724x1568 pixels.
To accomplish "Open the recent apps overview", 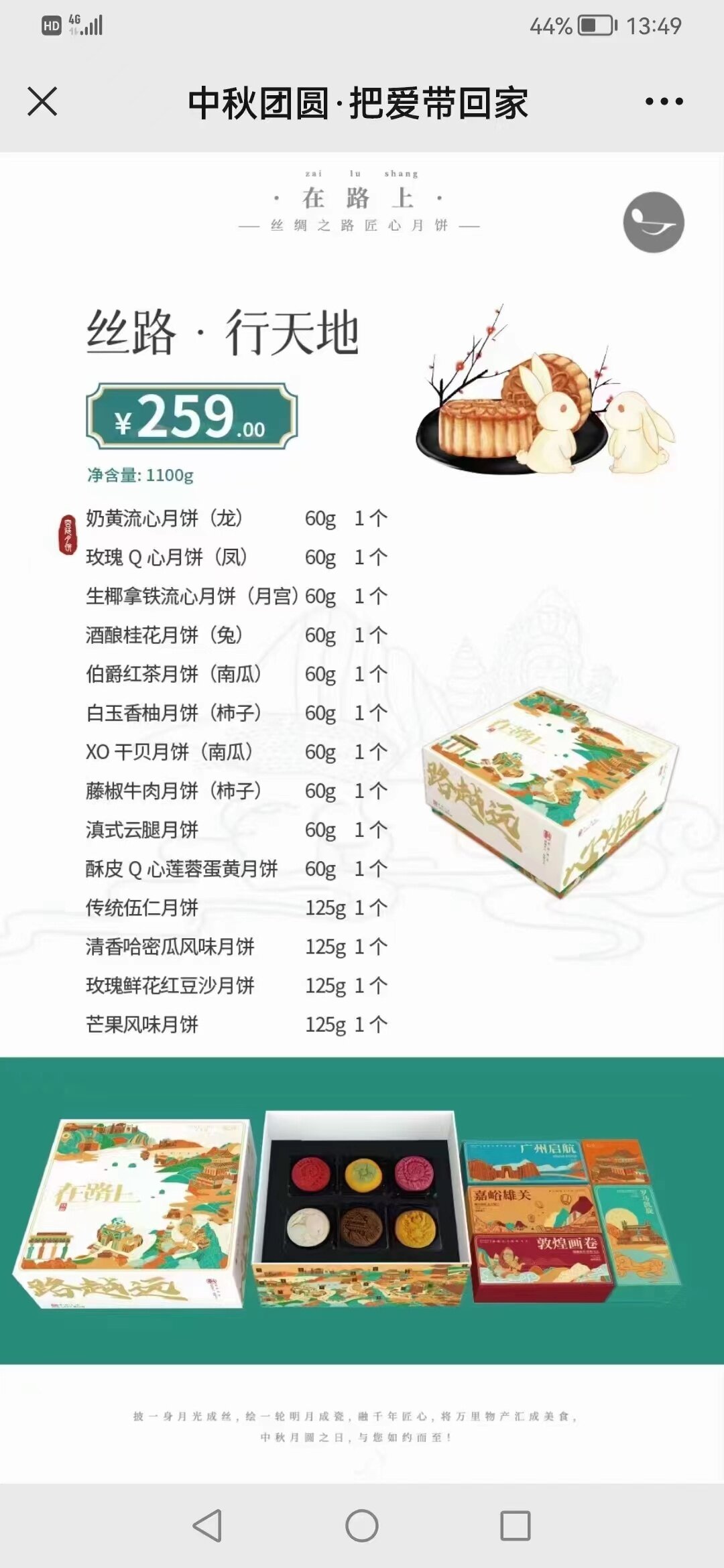I will [516, 1526].
